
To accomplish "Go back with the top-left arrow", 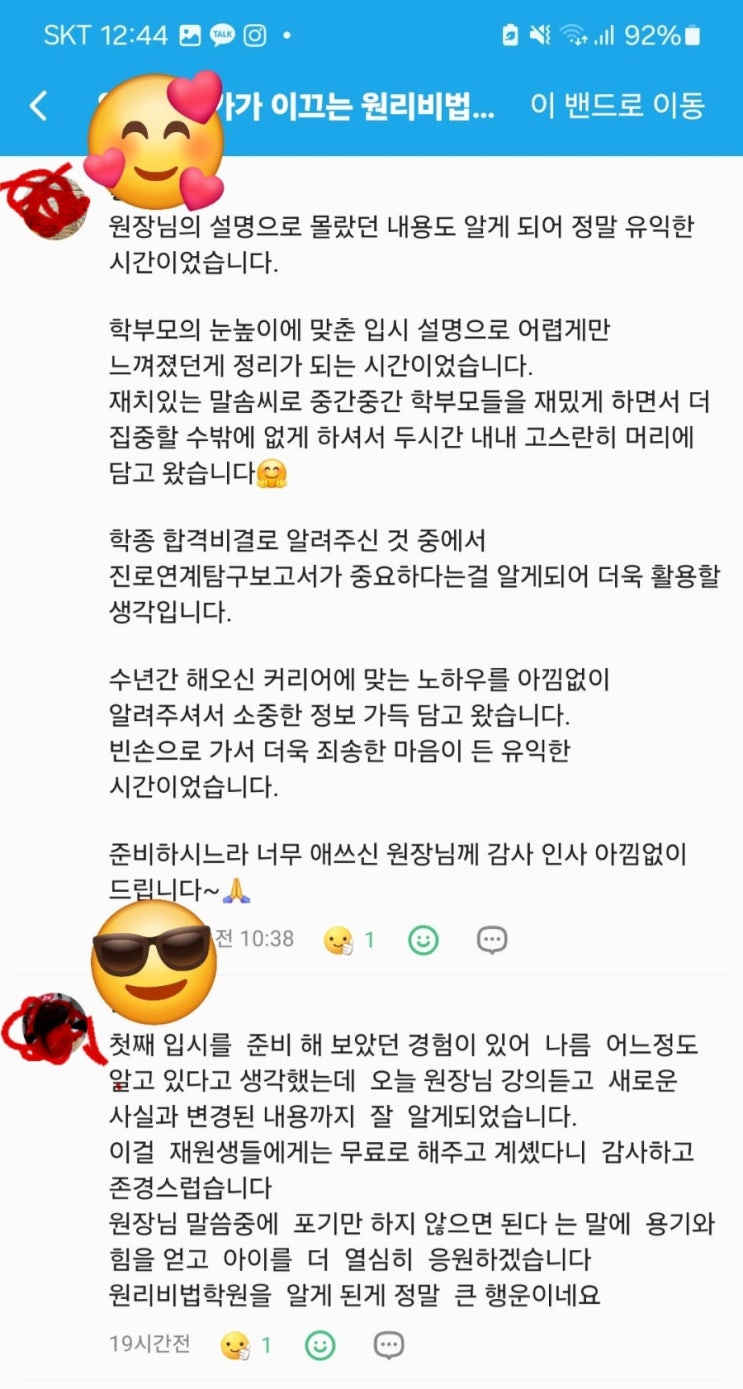I will tap(39, 105).
